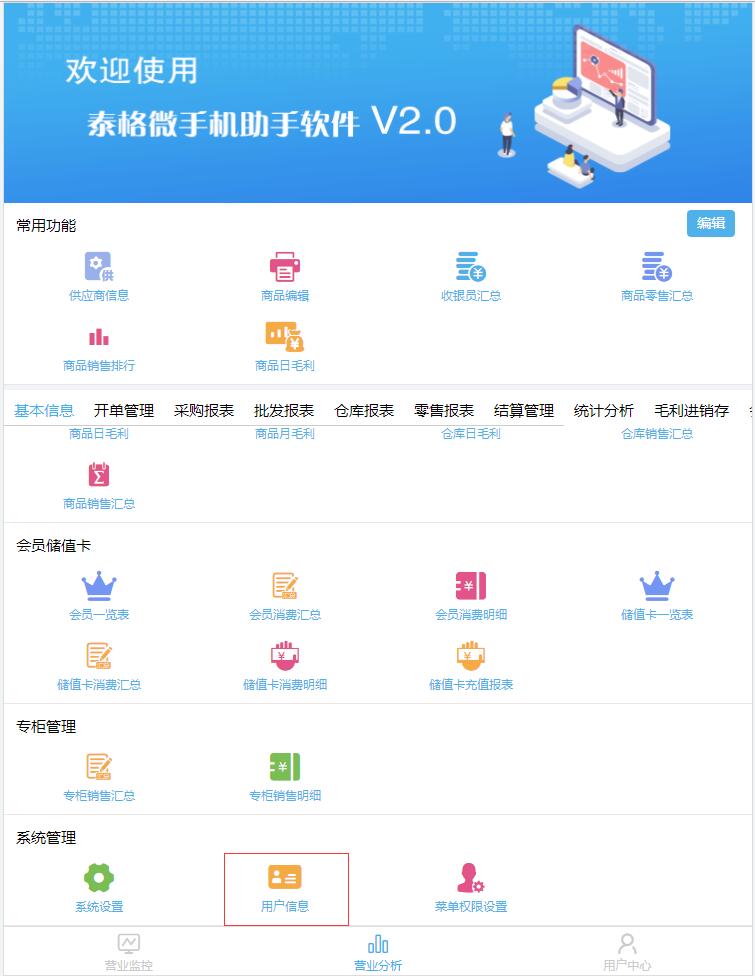The width and height of the screenshot is (755, 976).
Task: Open 专柜销售明细
Action: [x=285, y=776]
